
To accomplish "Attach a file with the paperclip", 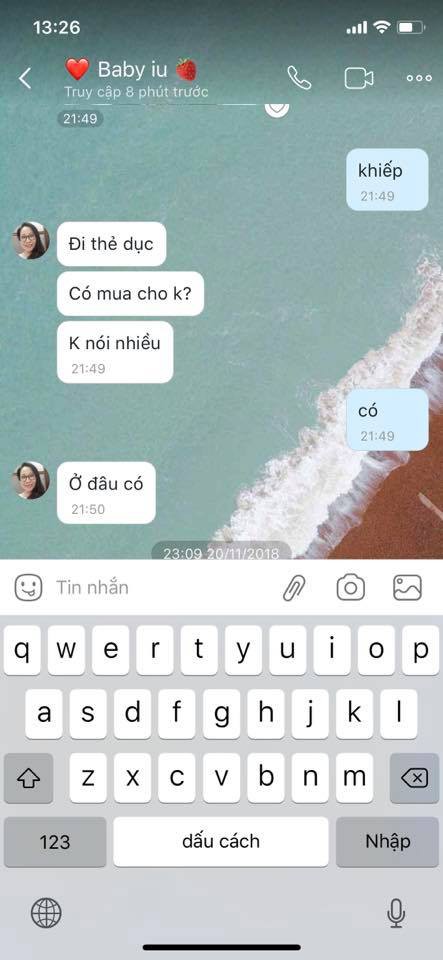I will tap(294, 588).
